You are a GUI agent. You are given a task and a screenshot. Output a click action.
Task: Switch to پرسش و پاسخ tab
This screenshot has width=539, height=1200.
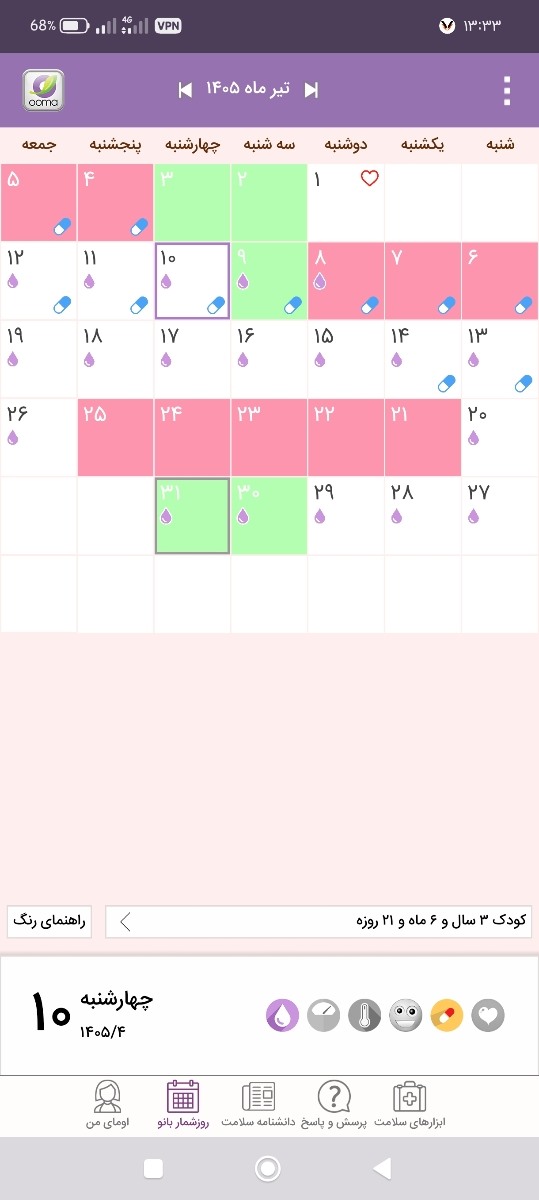click(335, 1104)
